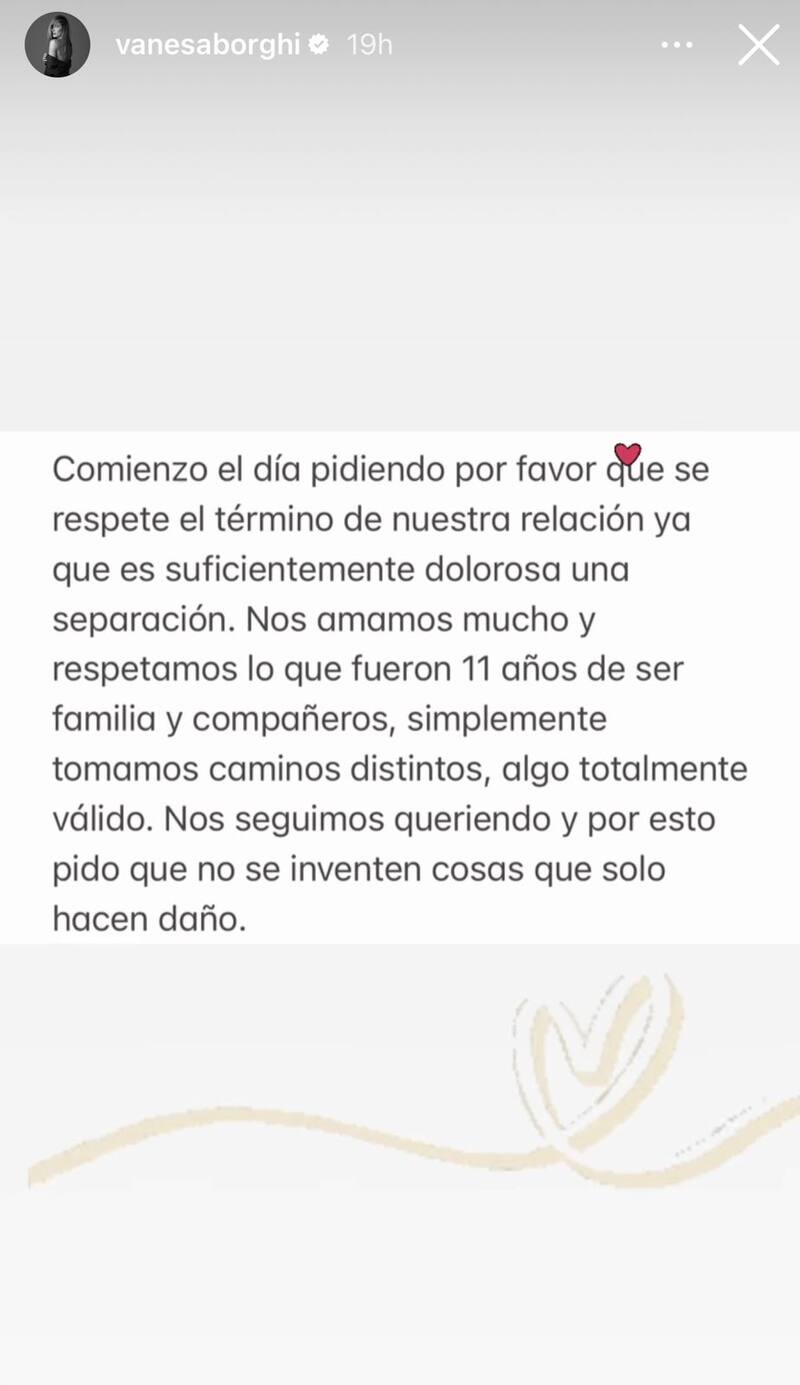The width and height of the screenshot is (800, 1385).
Task: Open the story overflow menu
Action: click(x=677, y=45)
